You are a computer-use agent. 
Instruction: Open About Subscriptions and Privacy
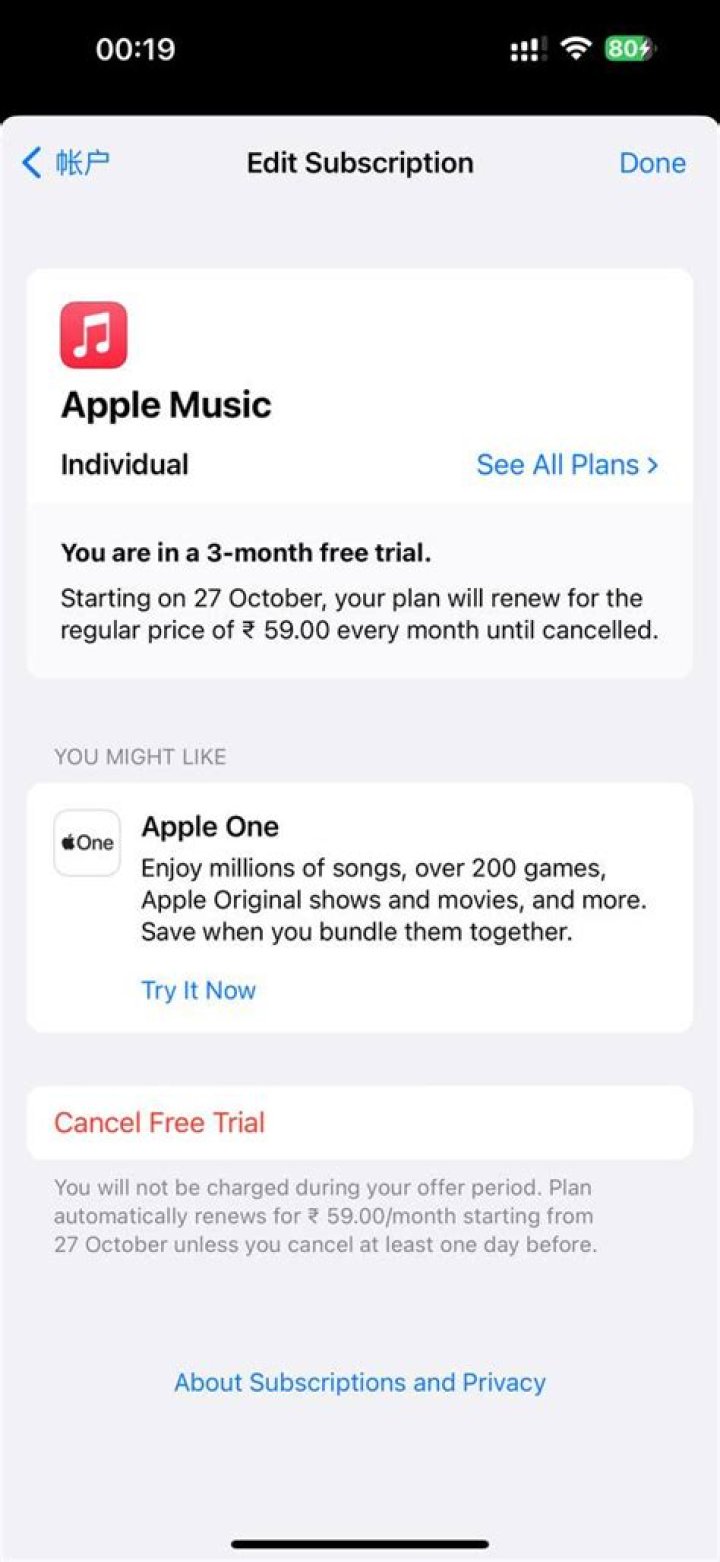[x=360, y=1382]
